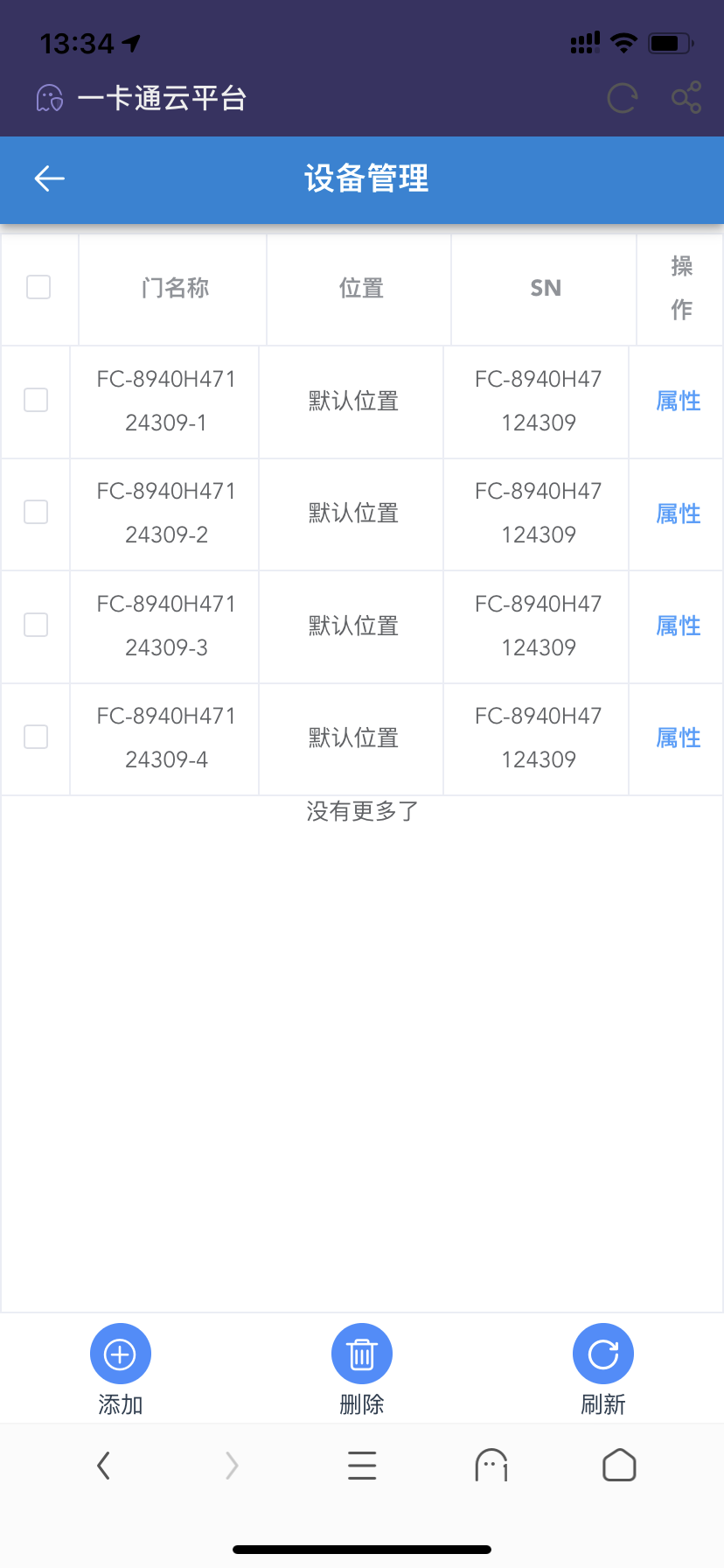Toggle the checkbox for FC-8940H47124309-4
This screenshot has height=1568, width=724.
[x=36, y=737]
